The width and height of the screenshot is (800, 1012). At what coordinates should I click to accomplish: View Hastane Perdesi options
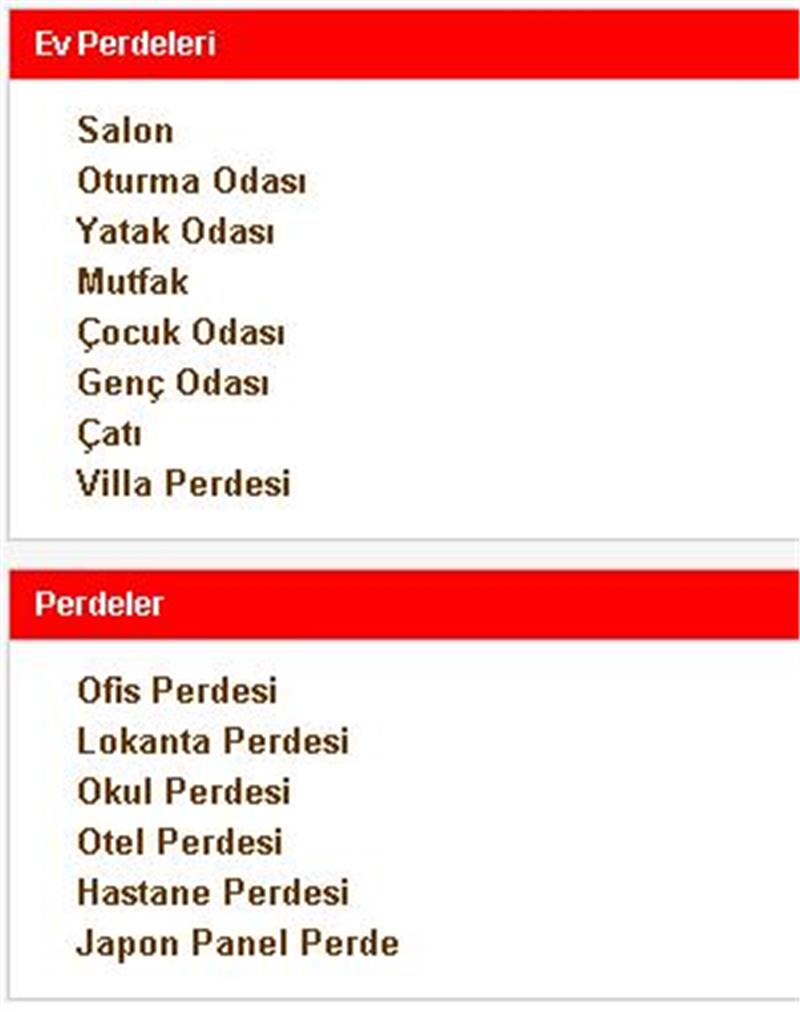tap(212, 891)
